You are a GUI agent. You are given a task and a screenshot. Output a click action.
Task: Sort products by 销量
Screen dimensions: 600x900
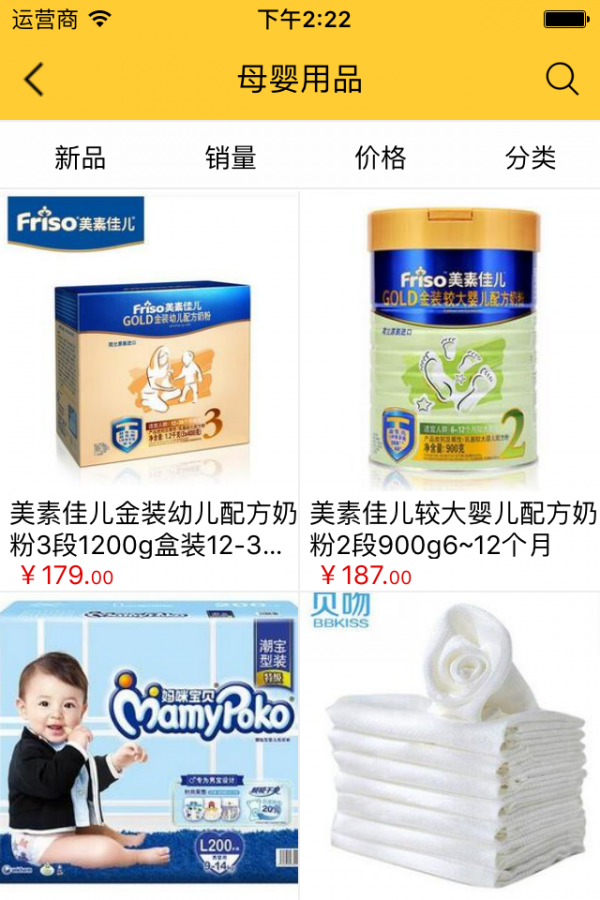[231, 158]
